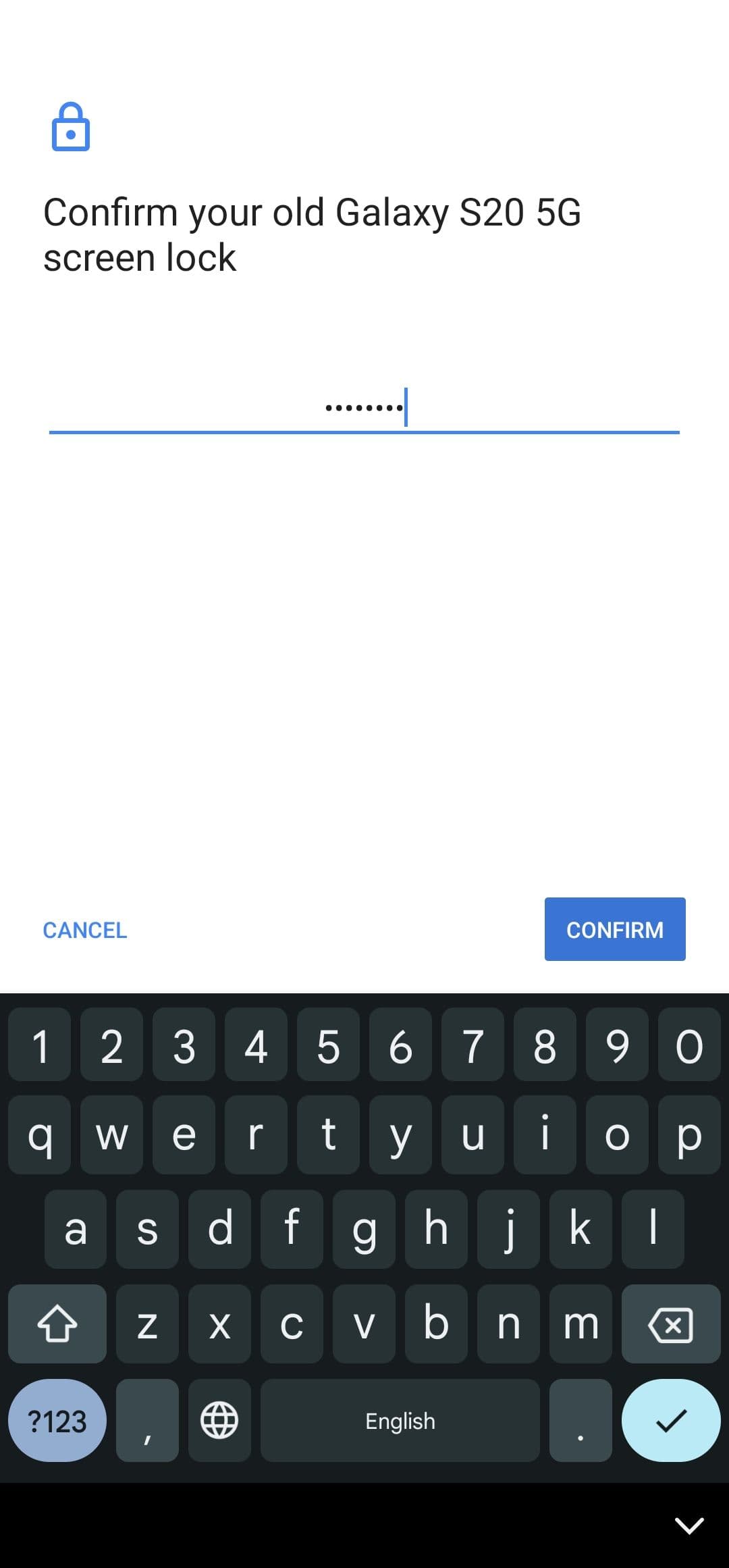Submit with the keyboard checkmark key
This screenshot has width=729, height=1568.
click(670, 1420)
